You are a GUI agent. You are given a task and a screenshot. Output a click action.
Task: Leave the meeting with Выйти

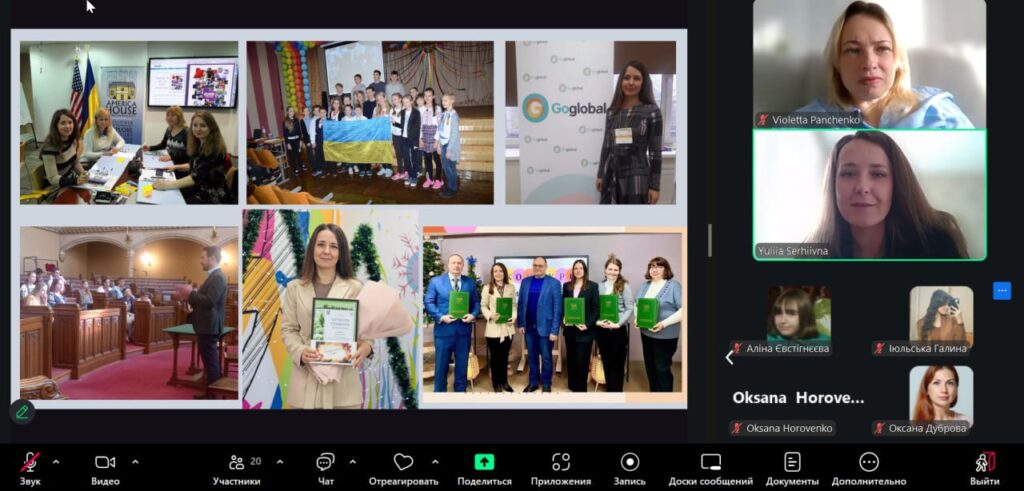tap(985, 467)
